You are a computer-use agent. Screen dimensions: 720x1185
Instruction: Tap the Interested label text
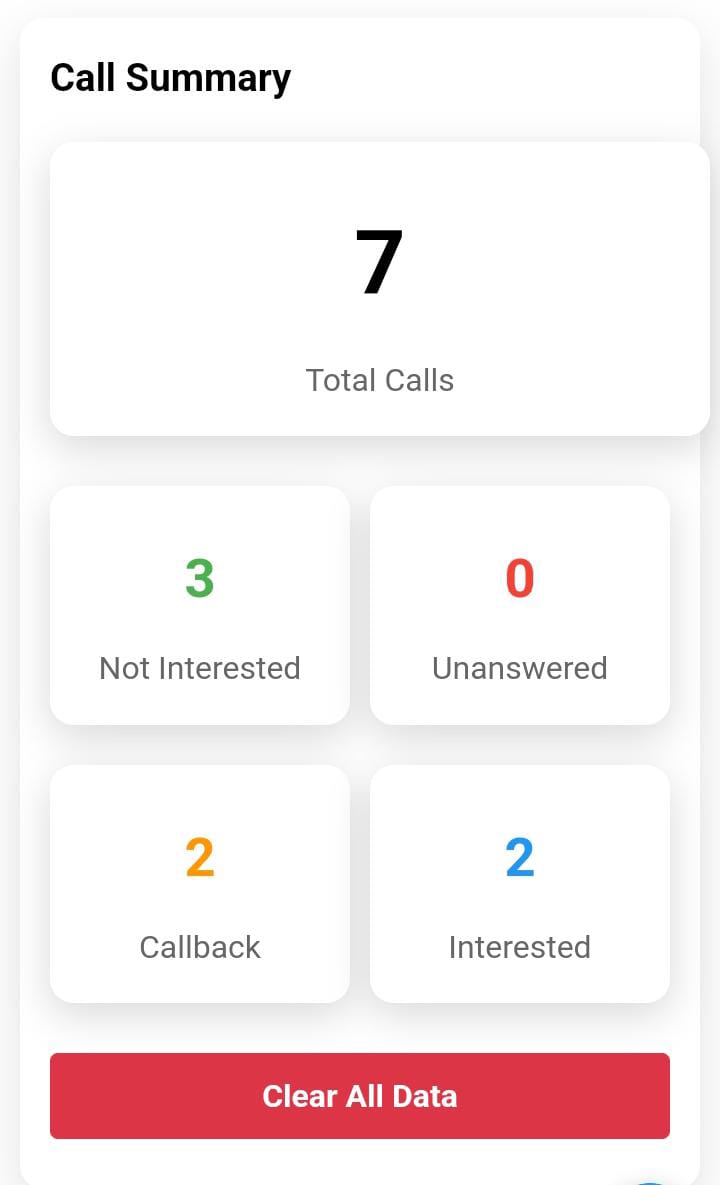click(519, 947)
